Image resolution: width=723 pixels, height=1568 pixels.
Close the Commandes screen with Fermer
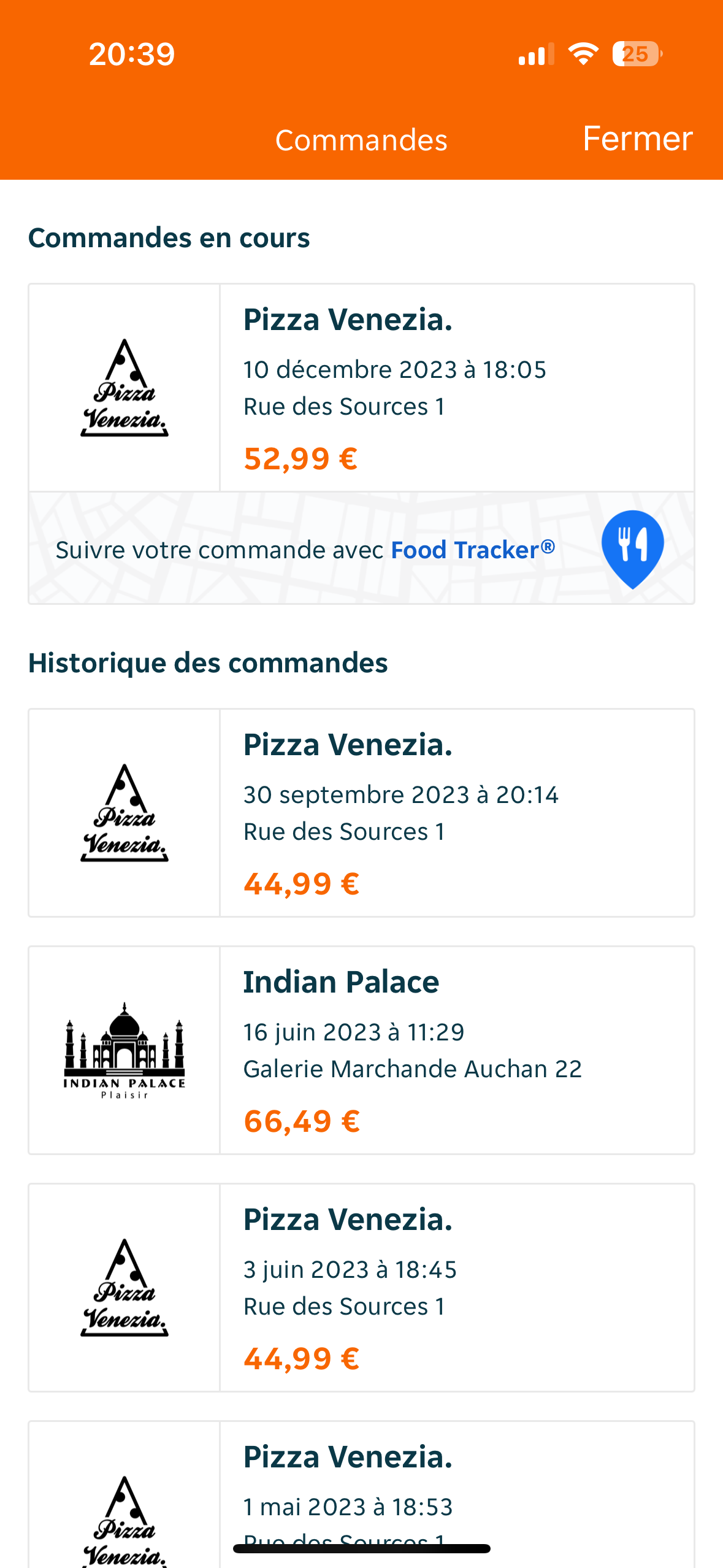pos(637,139)
